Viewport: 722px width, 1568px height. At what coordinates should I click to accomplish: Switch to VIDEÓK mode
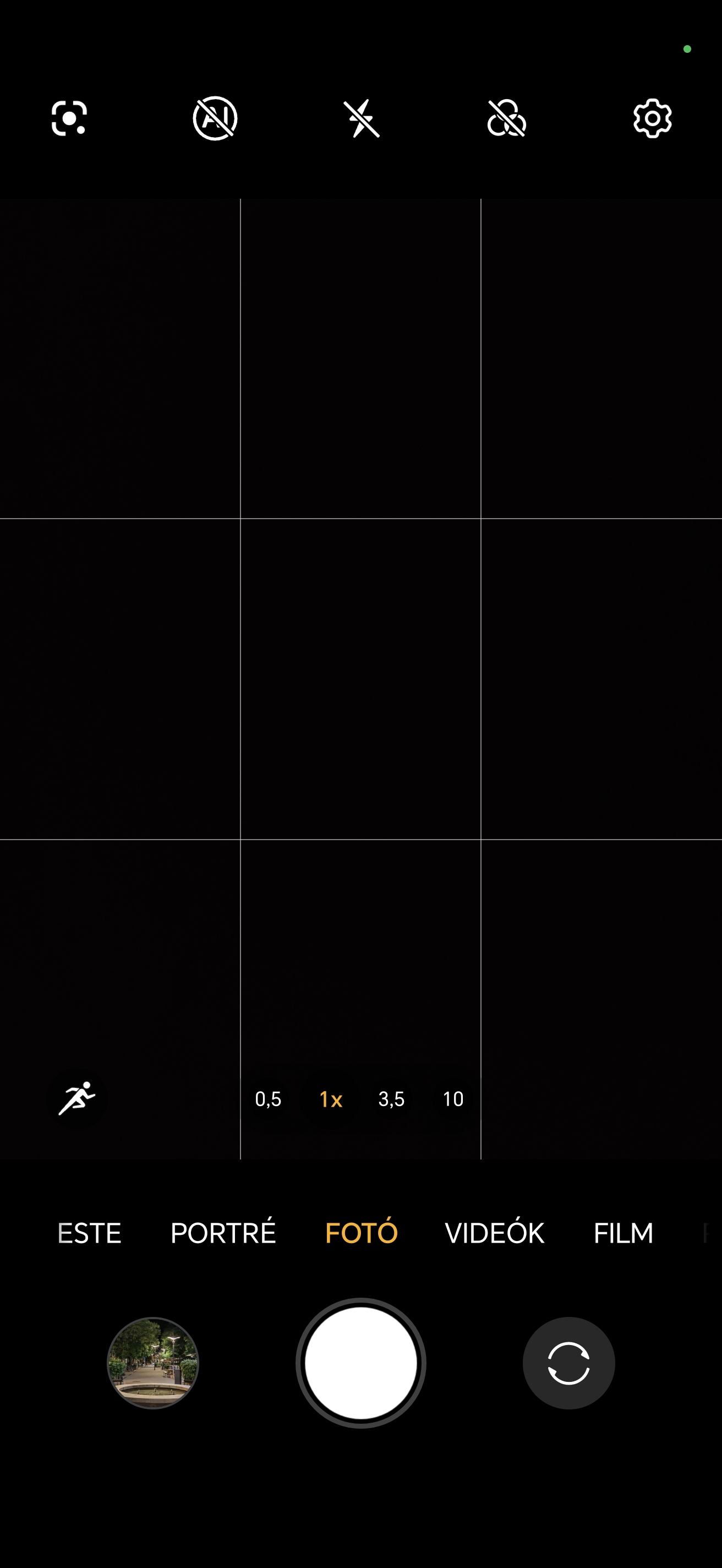pyautogui.click(x=495, y=1233)
